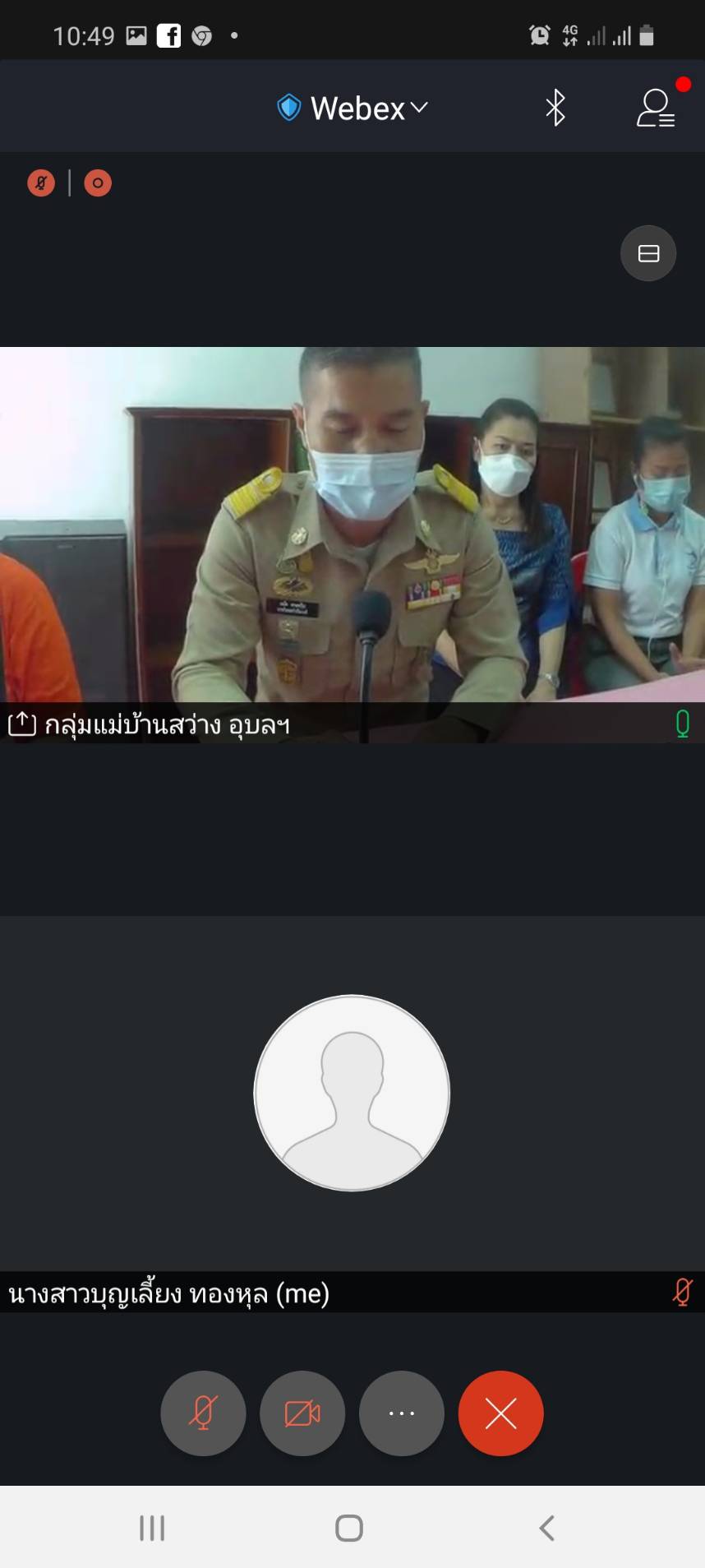The image size is (705, 1568).
Task: Go back using navigation bar
Action: [x=546, y=1528]
